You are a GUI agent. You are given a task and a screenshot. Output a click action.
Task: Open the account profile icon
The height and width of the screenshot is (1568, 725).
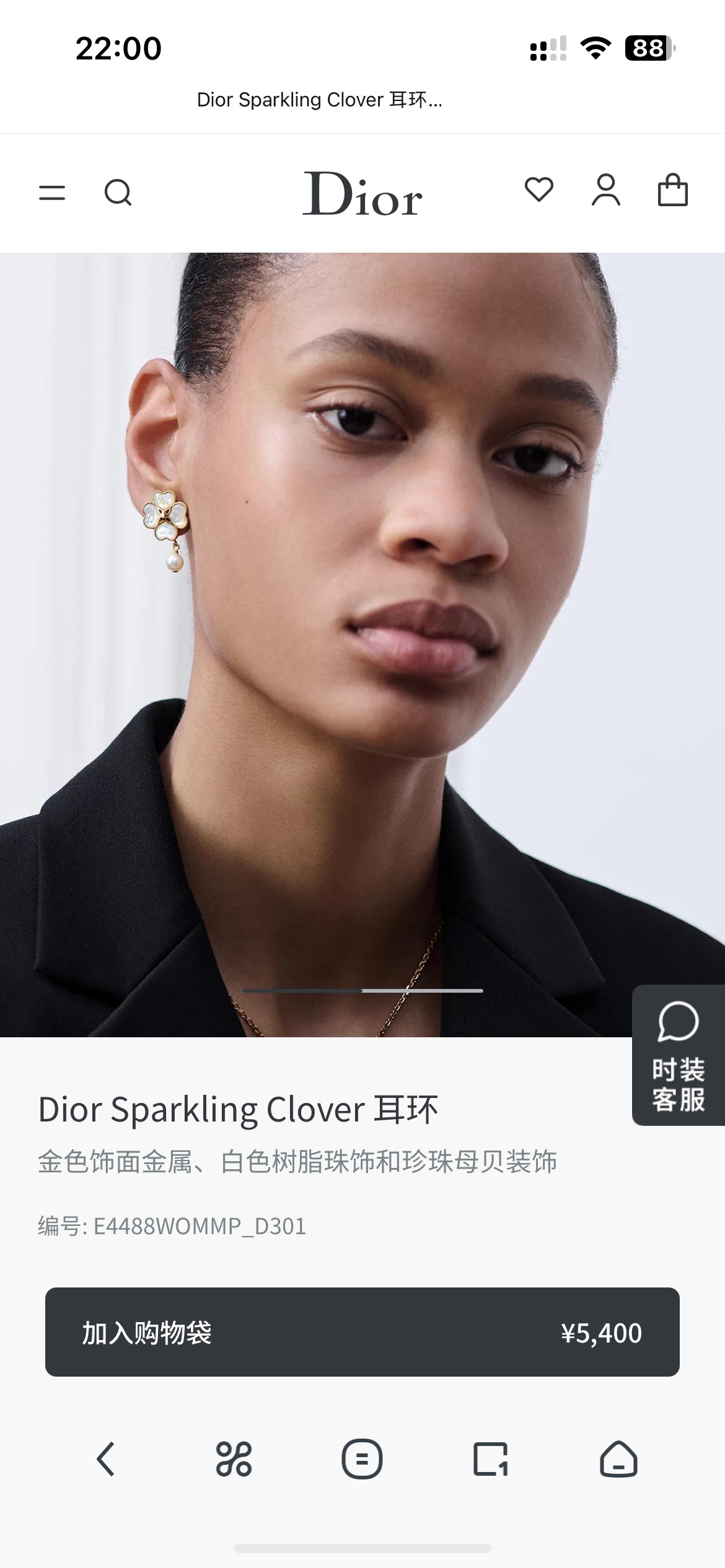point(605,189)
